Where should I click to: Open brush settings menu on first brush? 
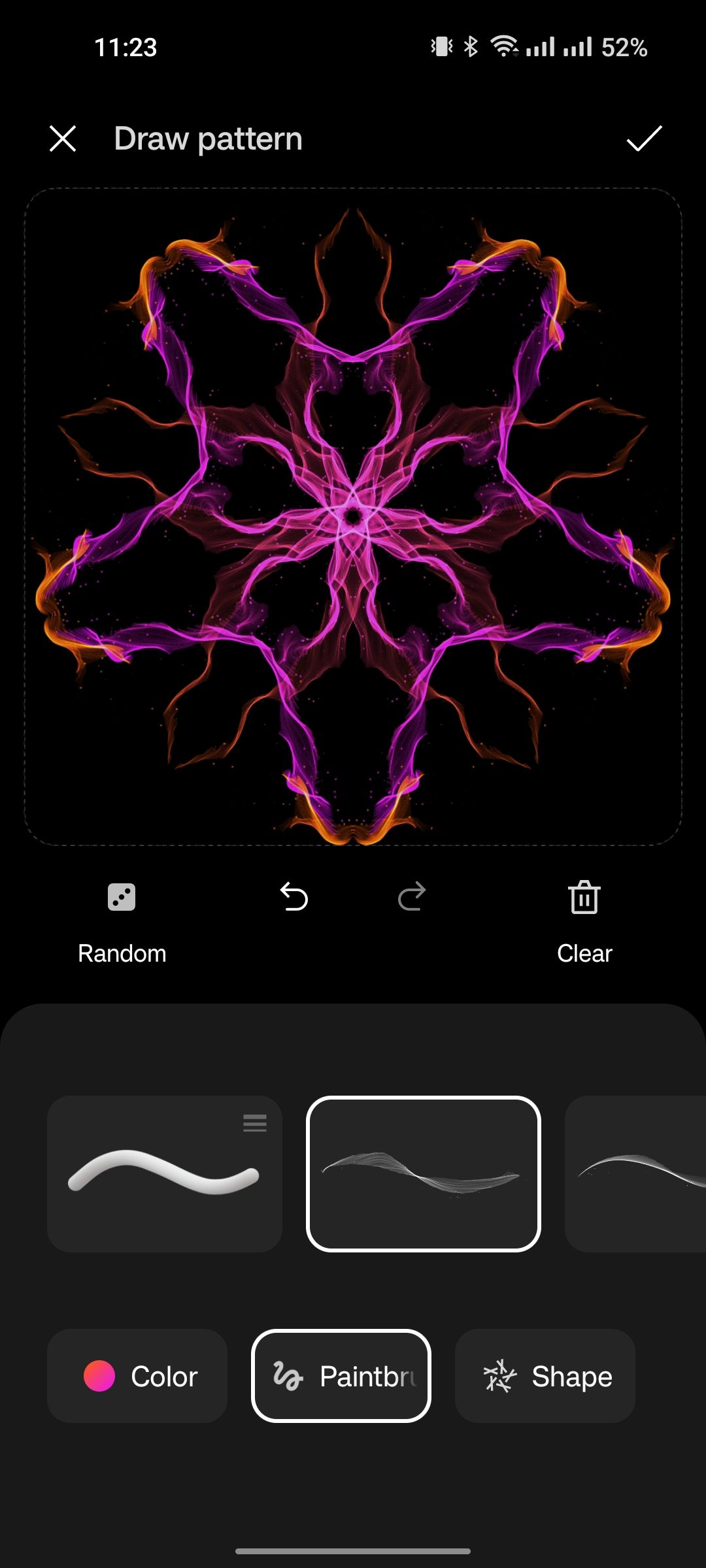click(254, 1123)
